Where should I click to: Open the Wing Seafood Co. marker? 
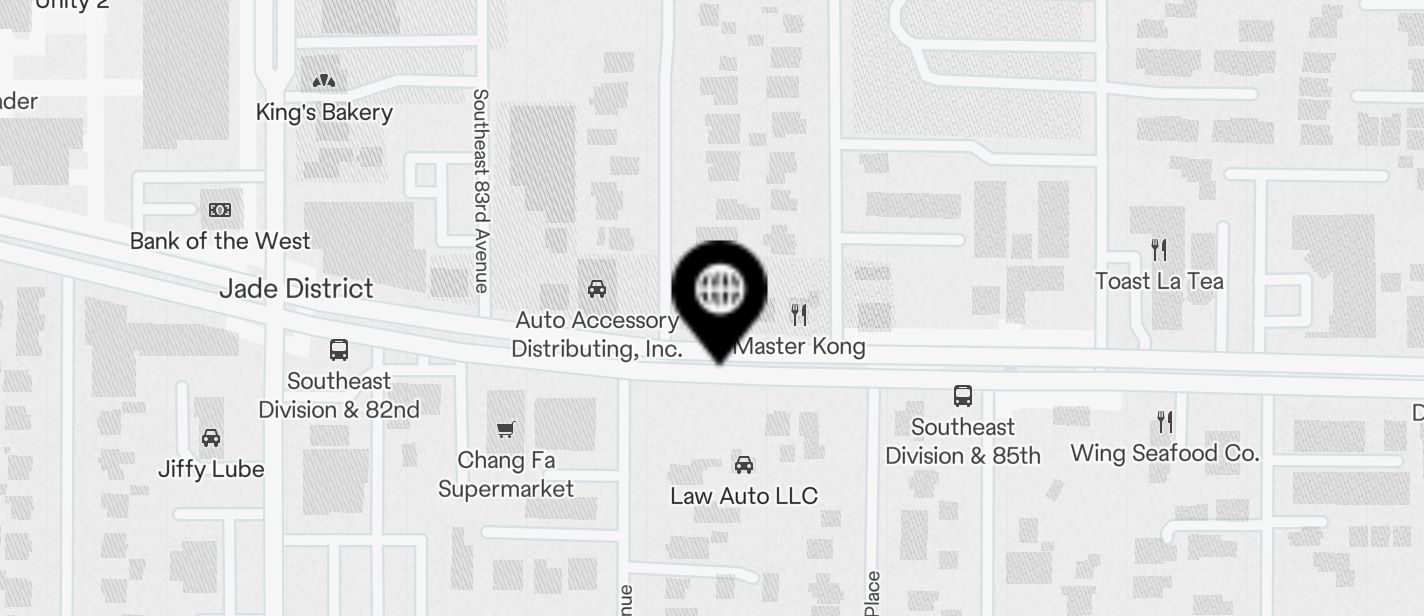1164,423
